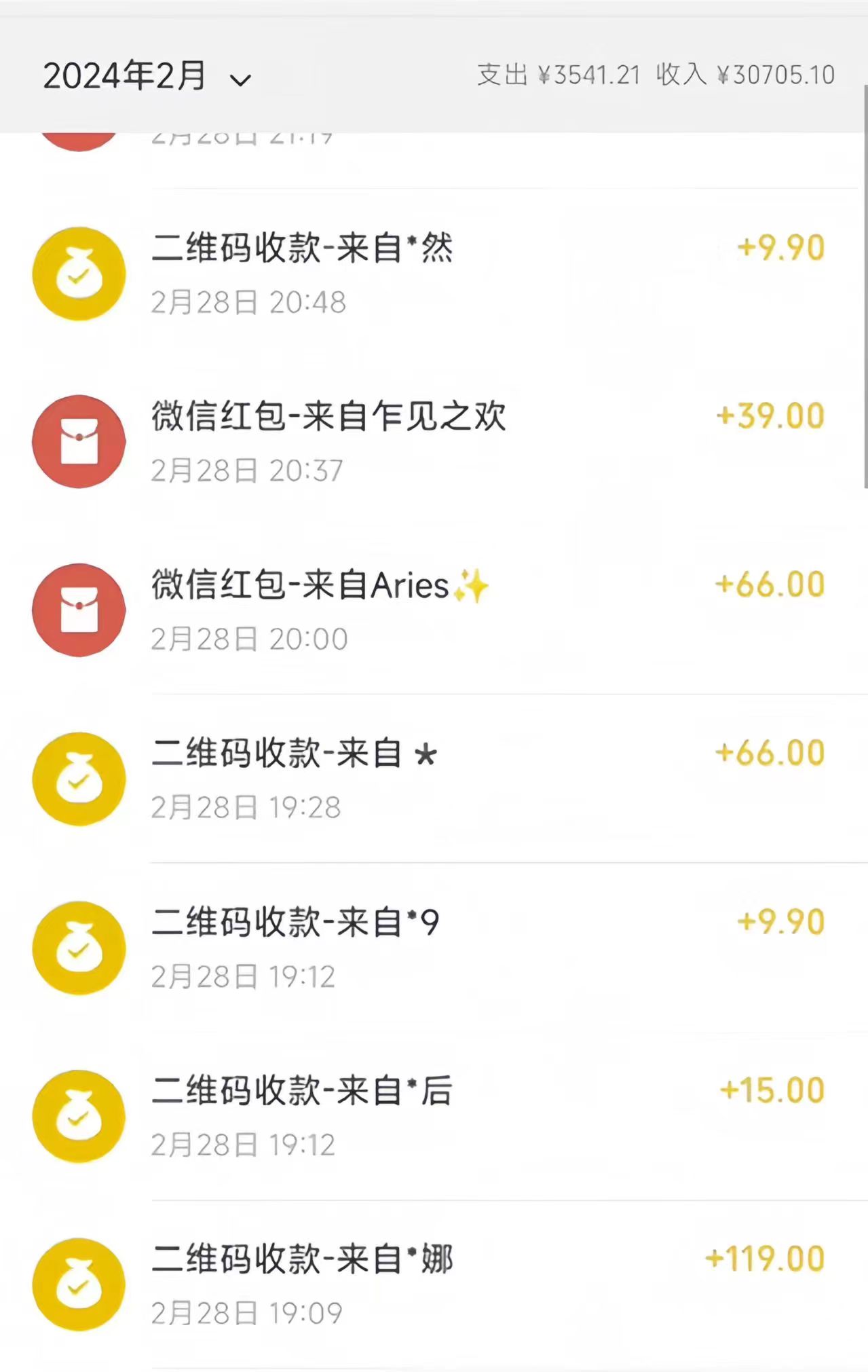
Task: Click the money bag icon next to +66.00 QR payment
Action: (x=78, y=779)
